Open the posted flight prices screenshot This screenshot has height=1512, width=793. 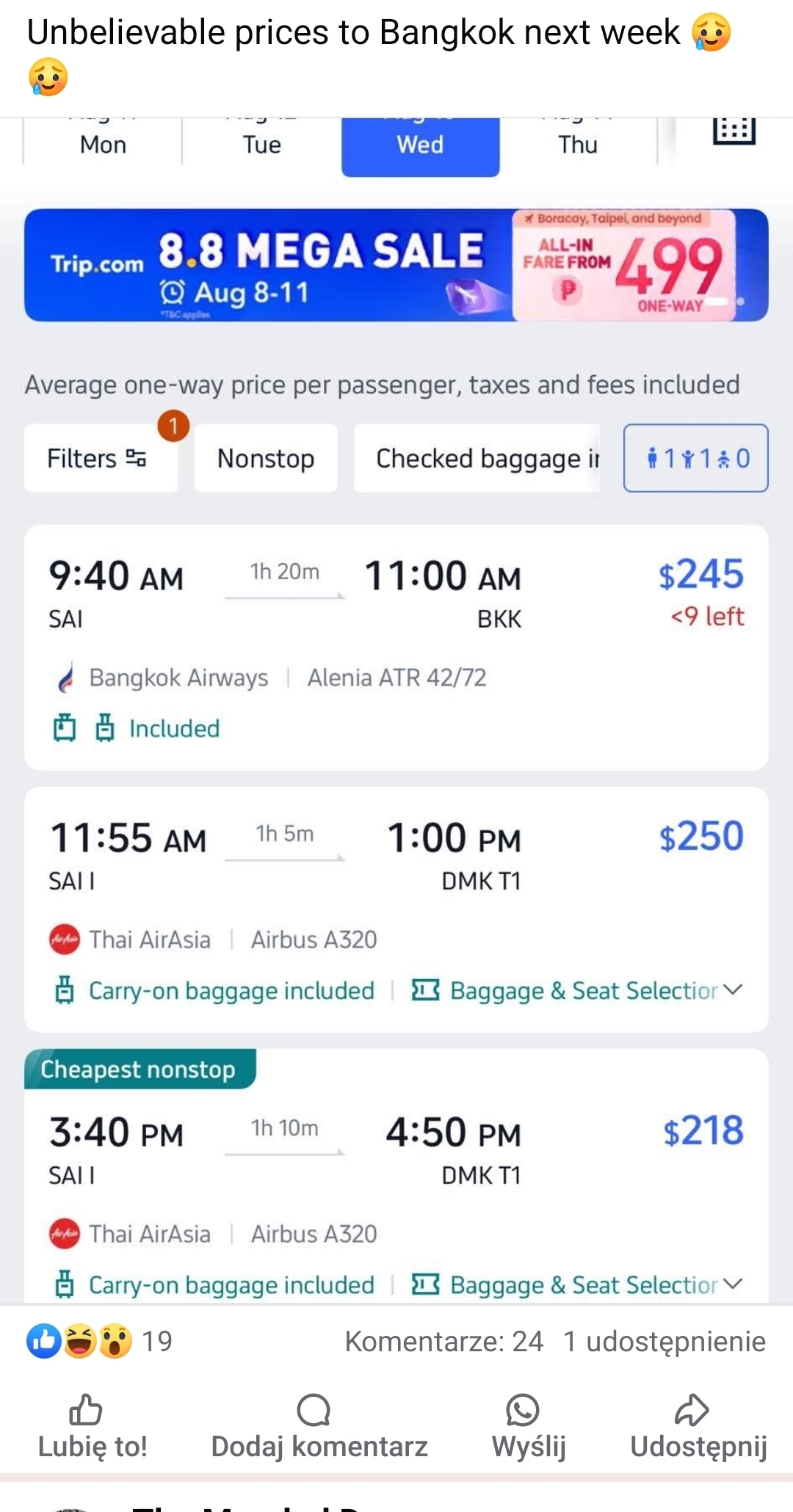click(396, 710)
